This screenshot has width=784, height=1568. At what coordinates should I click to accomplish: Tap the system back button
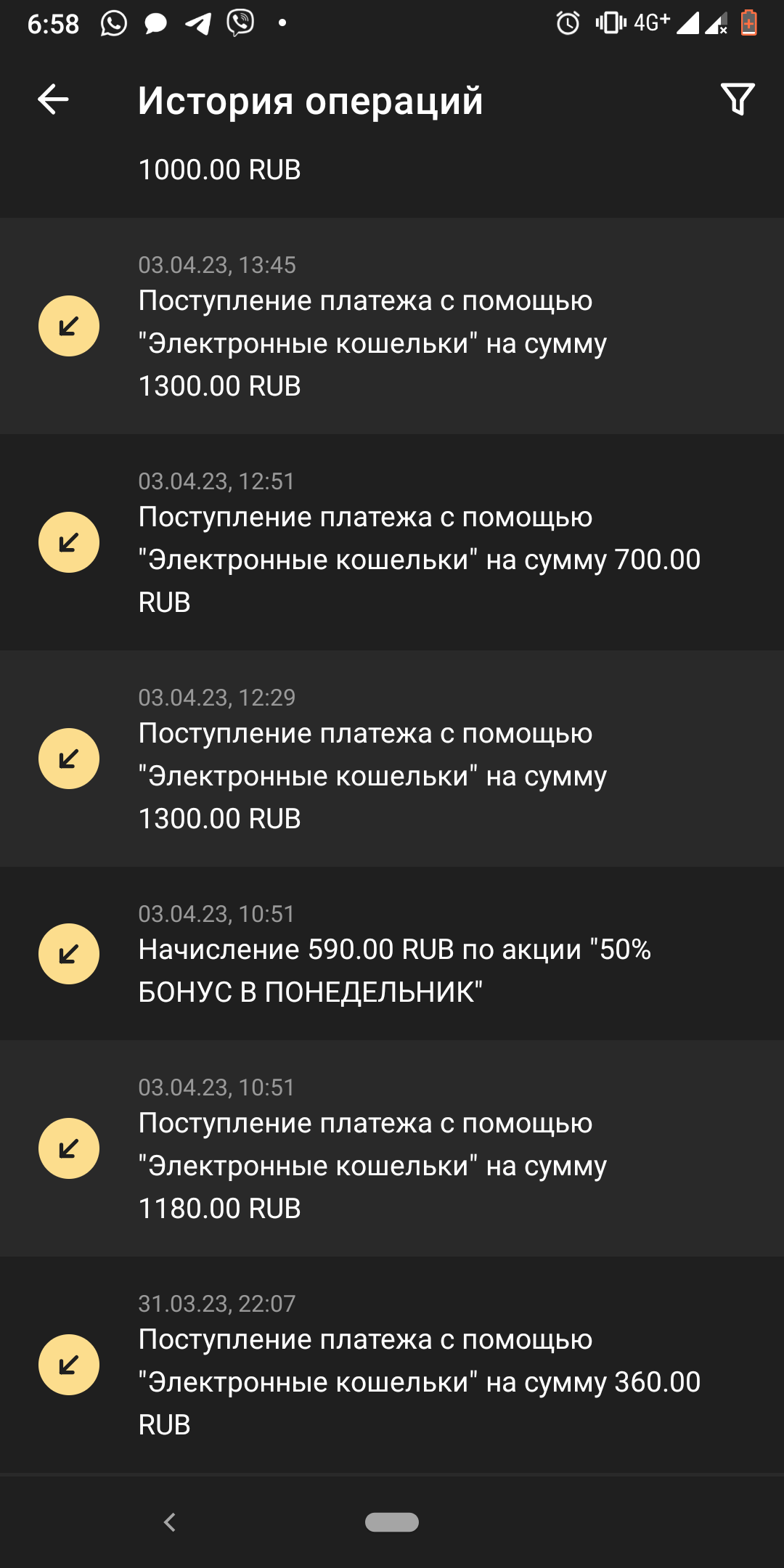click(x=170, y=1522)
